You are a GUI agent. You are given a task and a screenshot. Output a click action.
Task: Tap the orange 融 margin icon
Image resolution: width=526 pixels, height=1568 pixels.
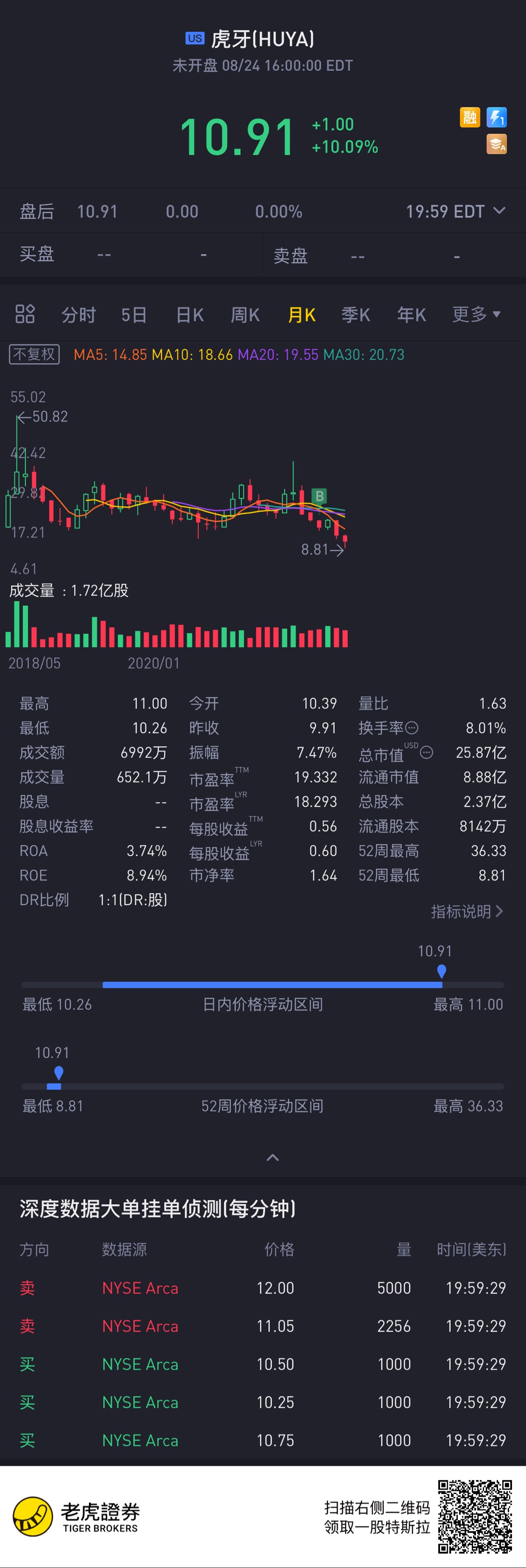[469, 117]
